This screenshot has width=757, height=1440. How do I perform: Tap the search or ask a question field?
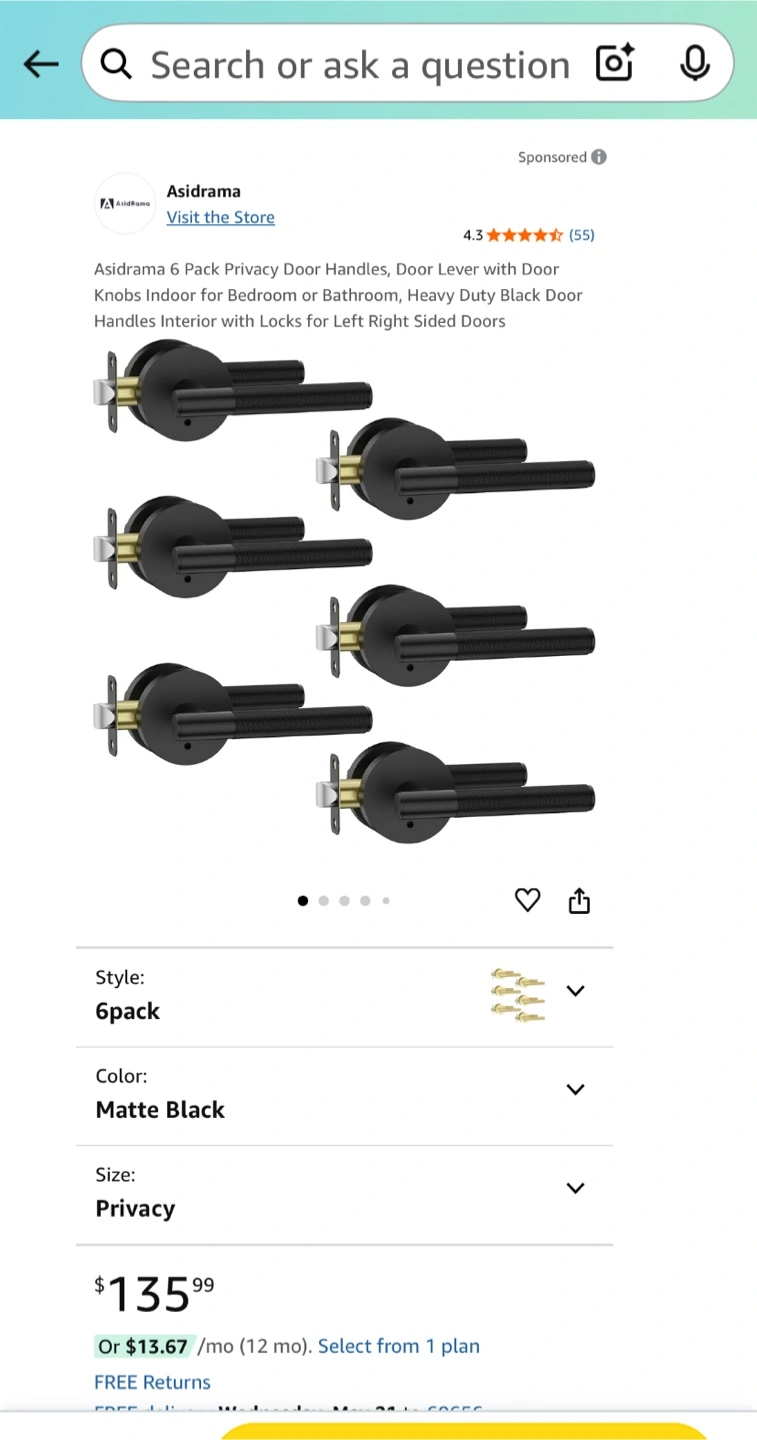360,65
